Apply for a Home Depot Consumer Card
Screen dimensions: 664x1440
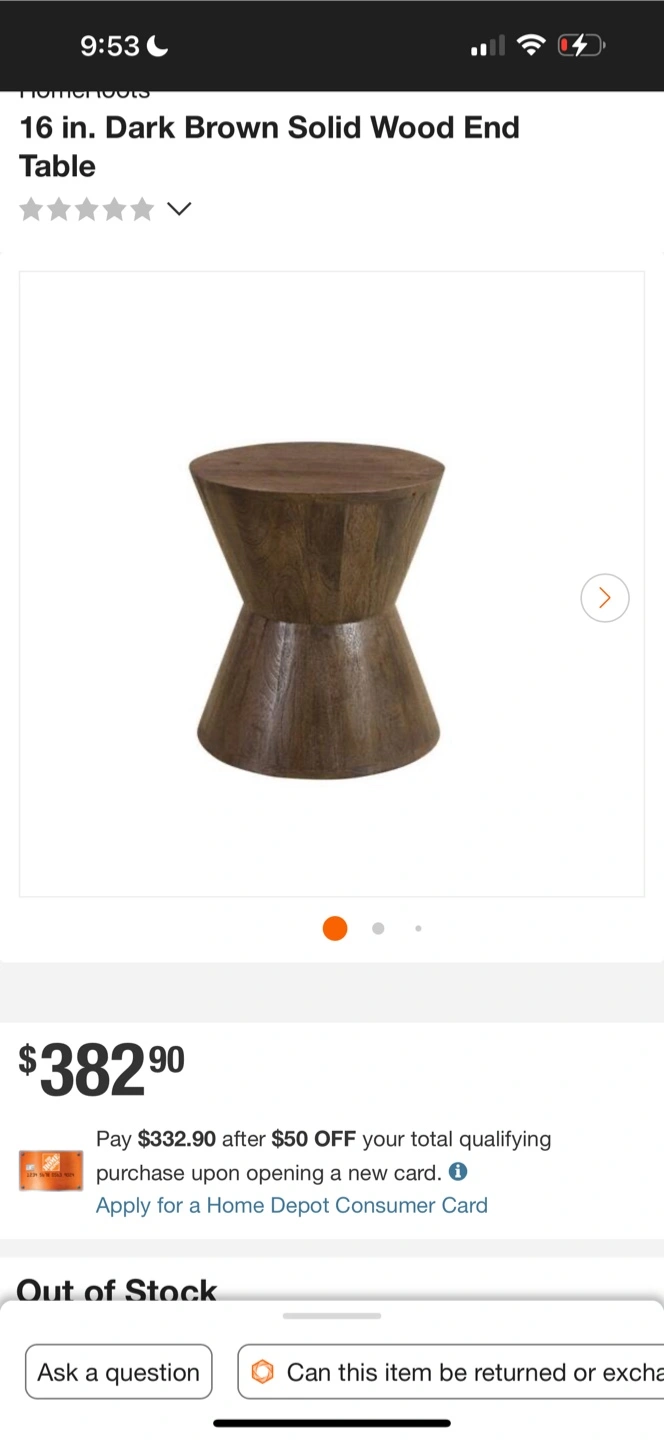point(292,1205)
